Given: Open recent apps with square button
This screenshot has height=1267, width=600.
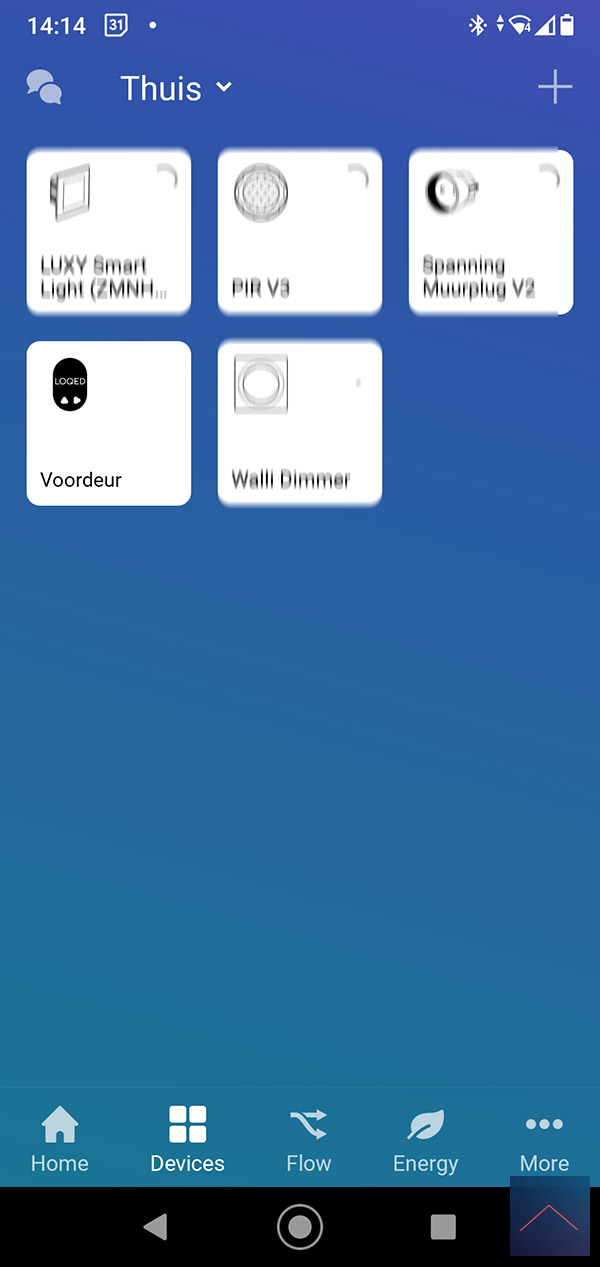Looking at the screenshot, I should (x=443, y=1227).
